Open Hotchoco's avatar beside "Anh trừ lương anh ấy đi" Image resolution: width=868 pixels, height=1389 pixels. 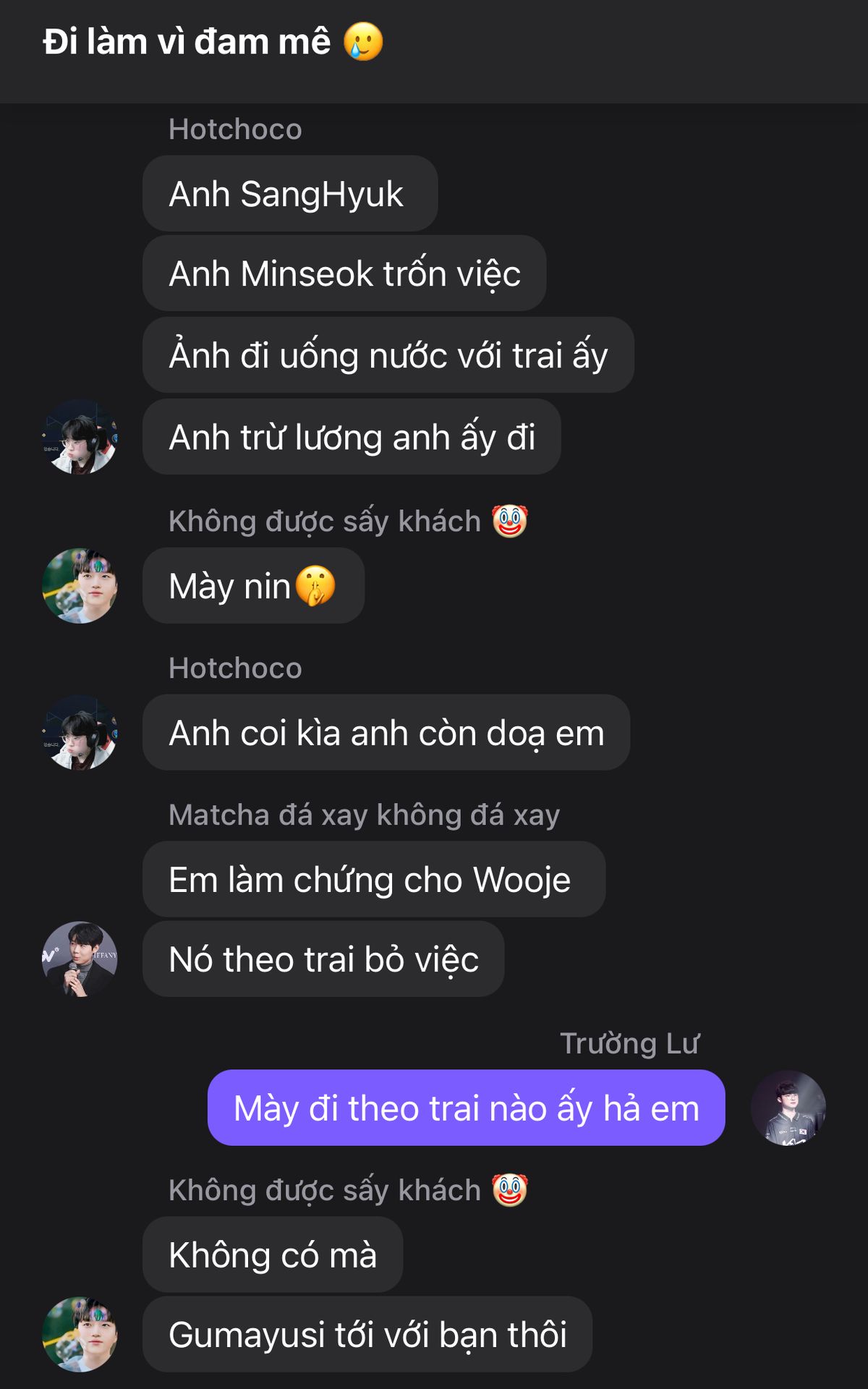point(80,437)
